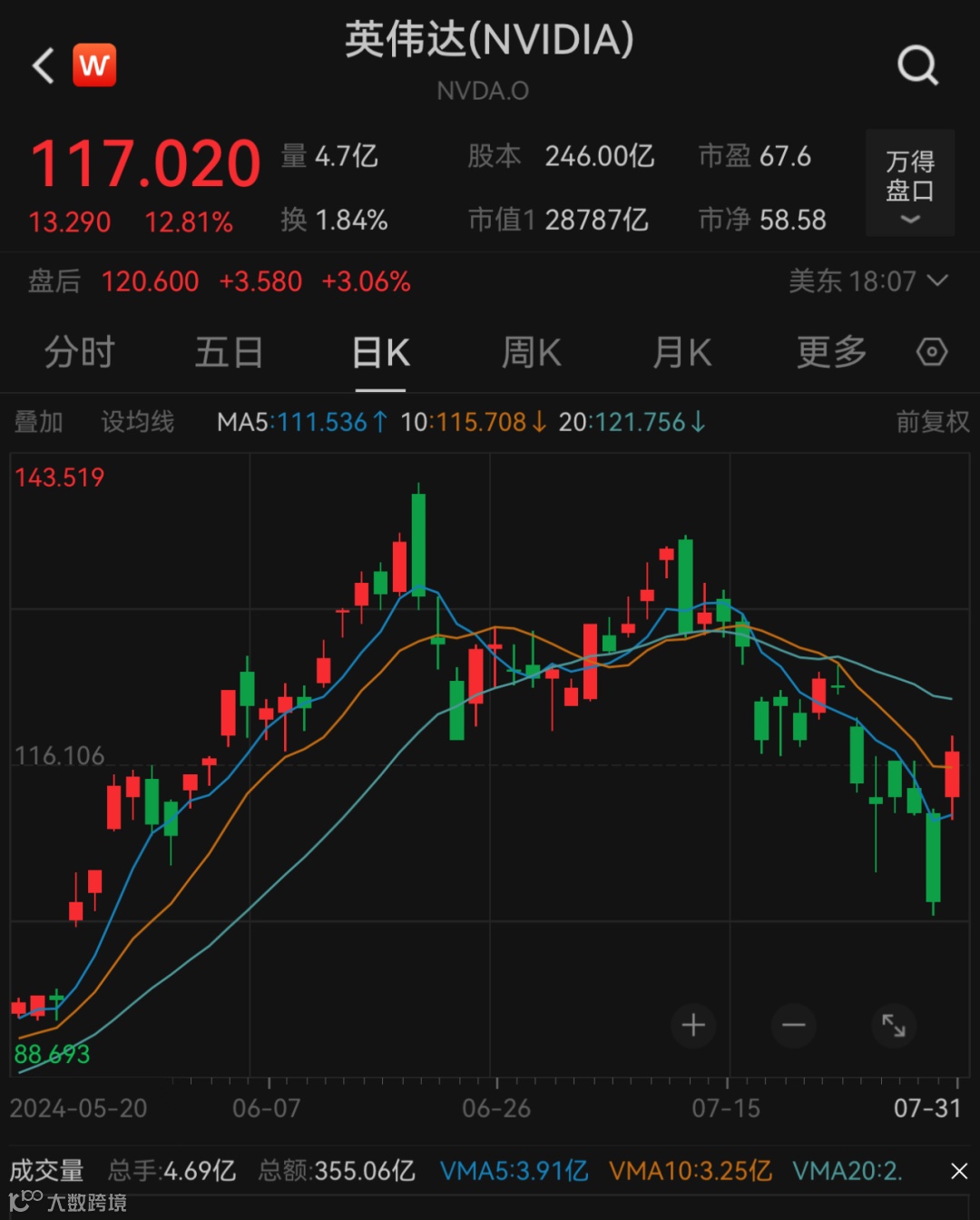Tap 叠加 to overlay another stock

tap(38, 422)
